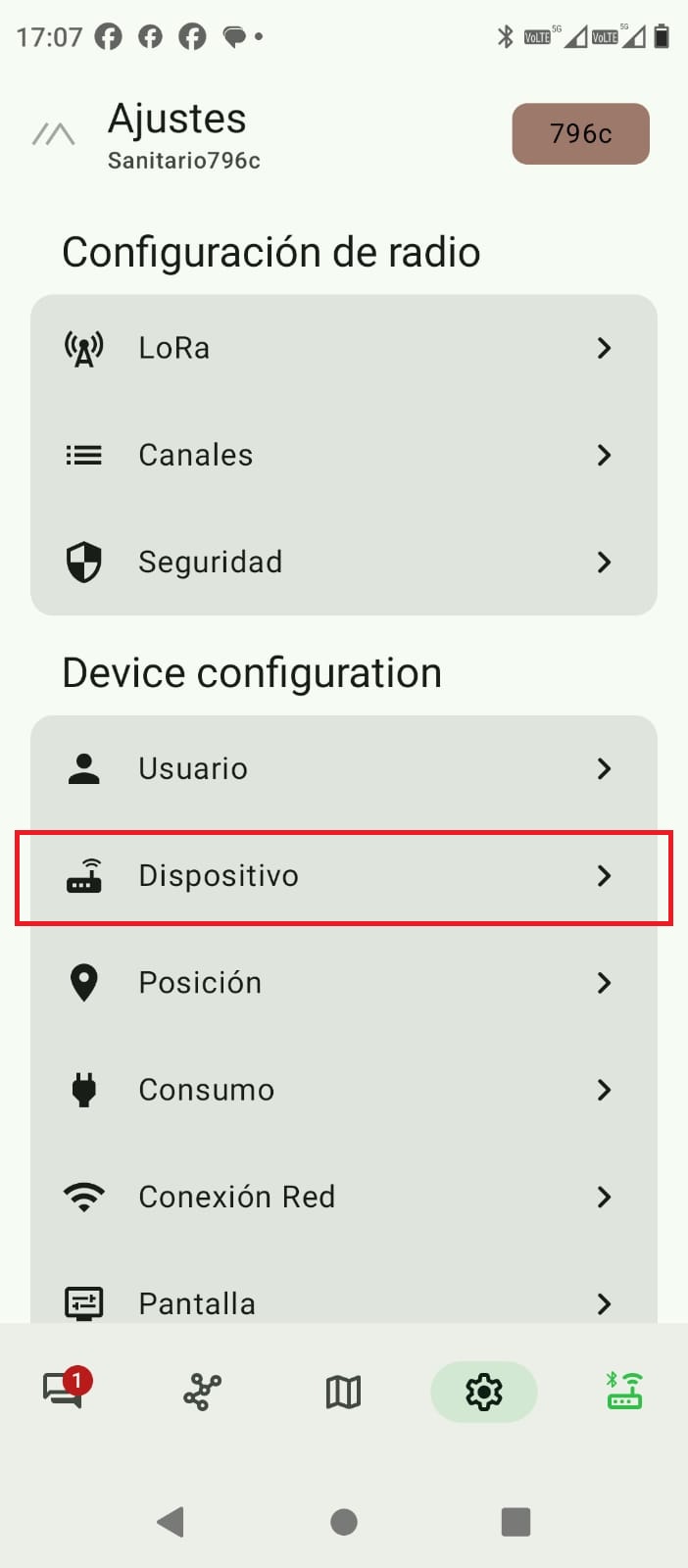Switch to the map tab
Viewport: 688px width, 1568px height.
pyautogui.click(x=343, y=1392)
